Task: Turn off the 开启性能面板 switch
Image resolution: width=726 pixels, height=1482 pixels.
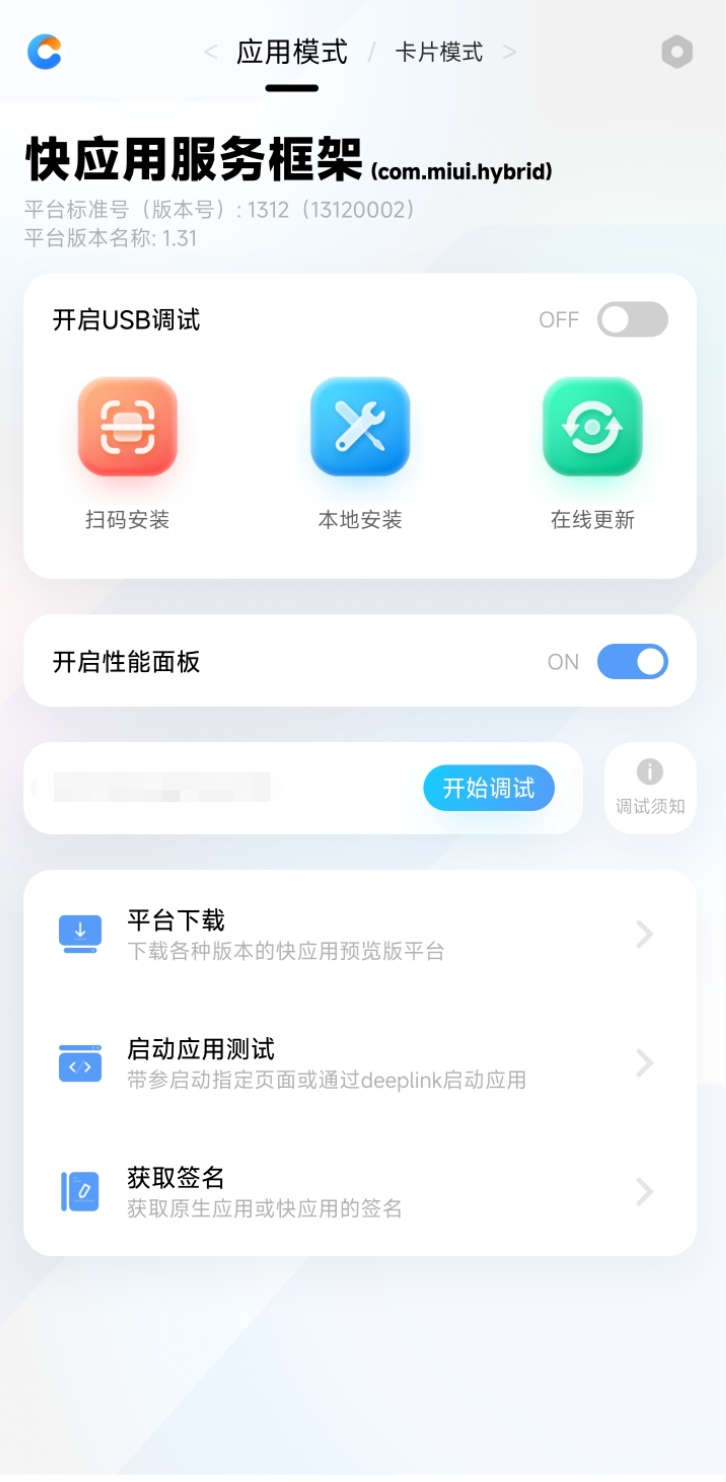Action: pos(632,662)
